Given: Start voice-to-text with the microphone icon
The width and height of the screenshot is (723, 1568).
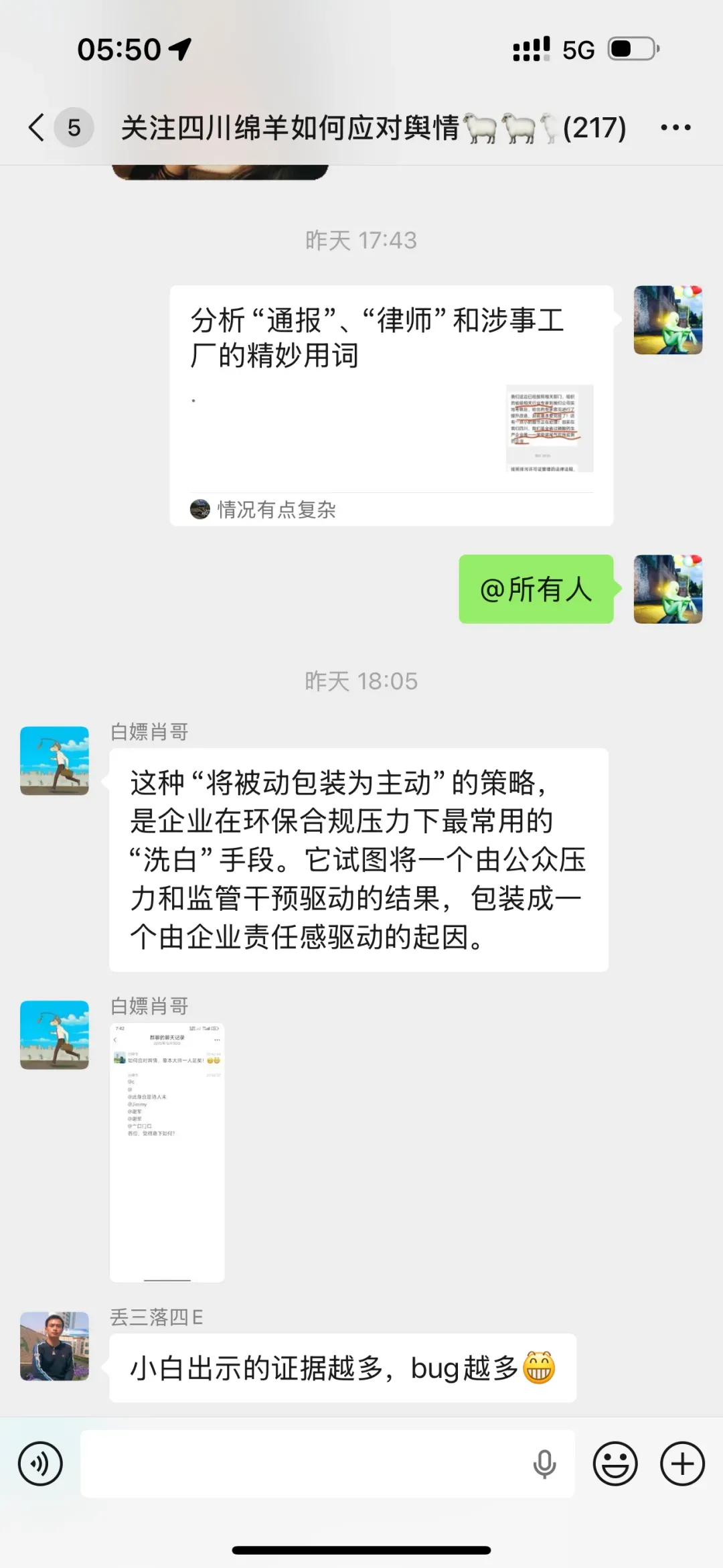Looking at the screenshot, I should click(544, 1464).
